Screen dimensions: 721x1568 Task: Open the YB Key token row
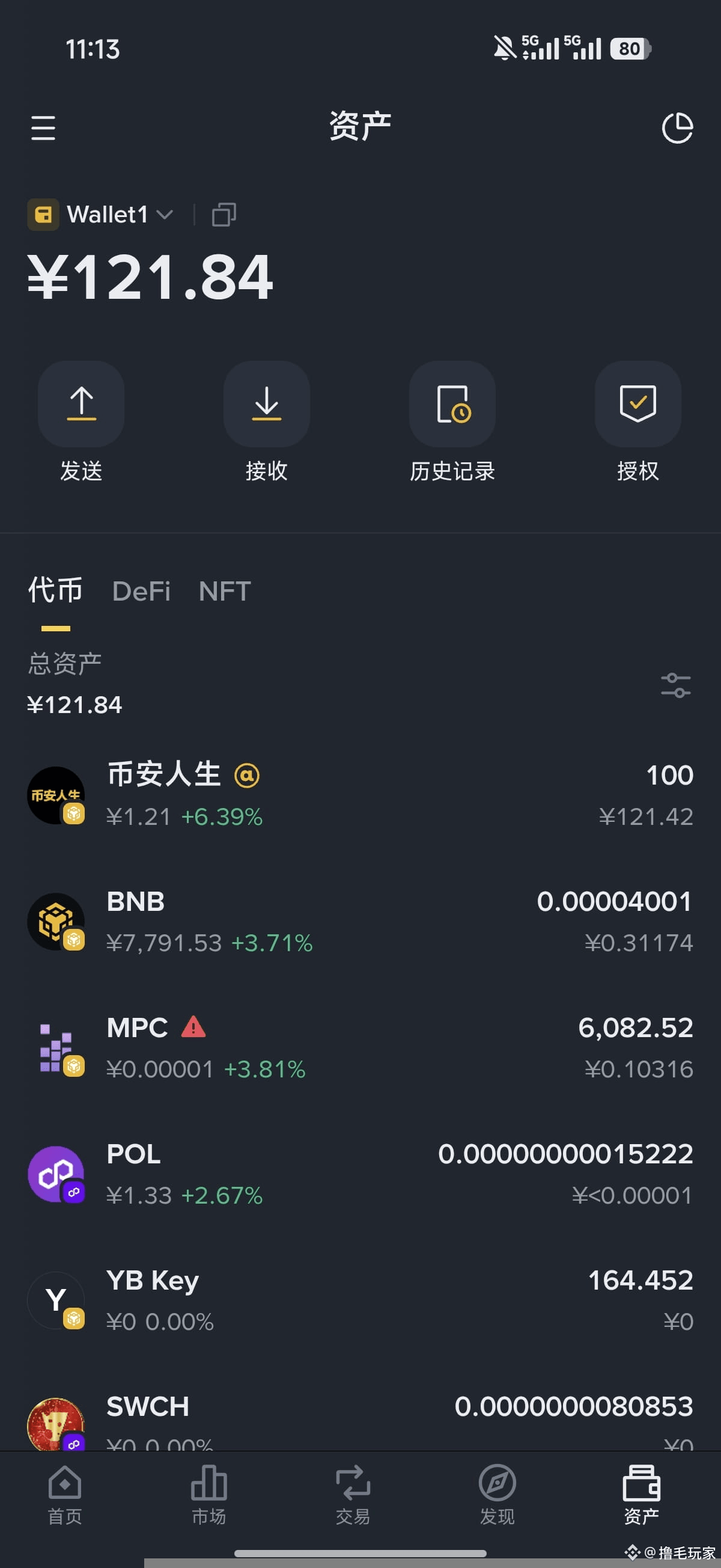360,1300
